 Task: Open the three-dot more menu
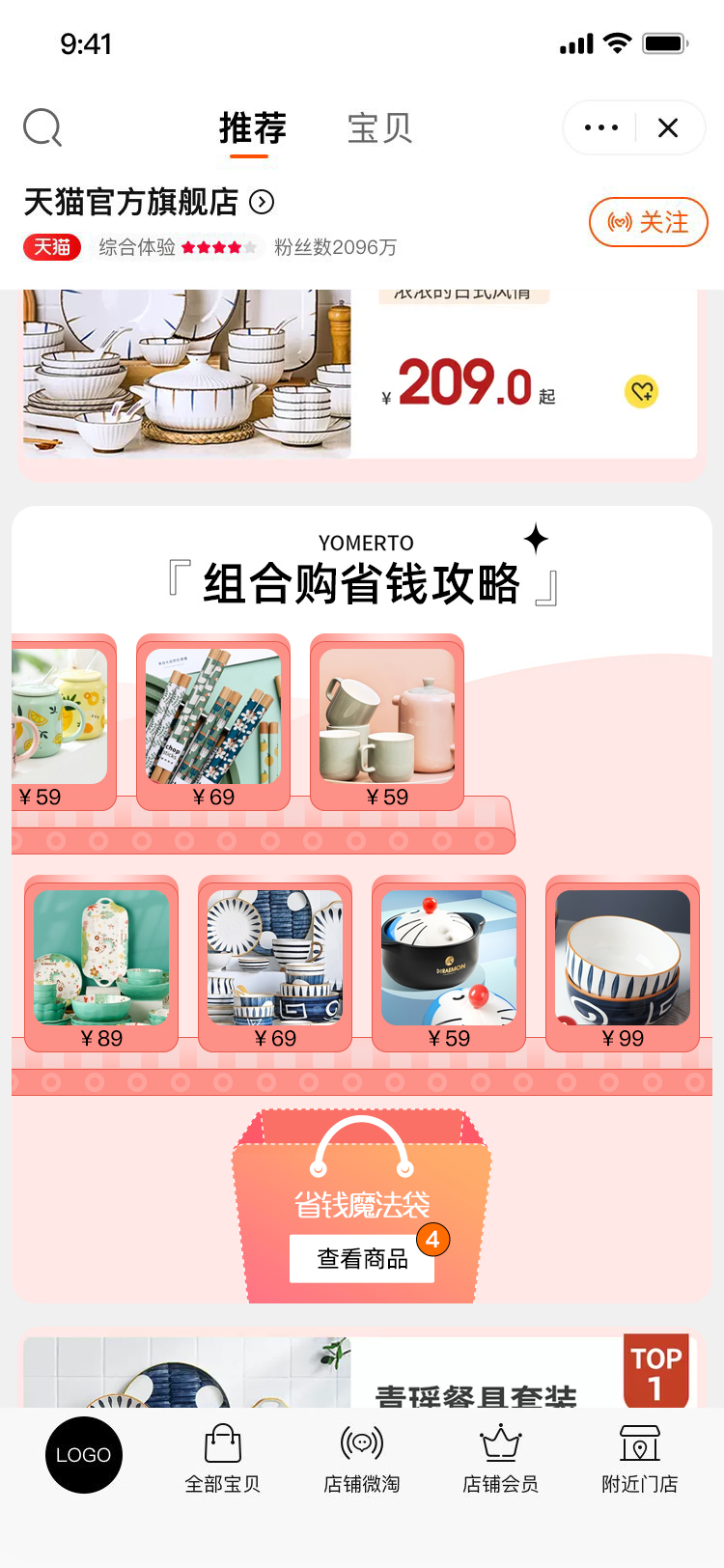point(600,127)
